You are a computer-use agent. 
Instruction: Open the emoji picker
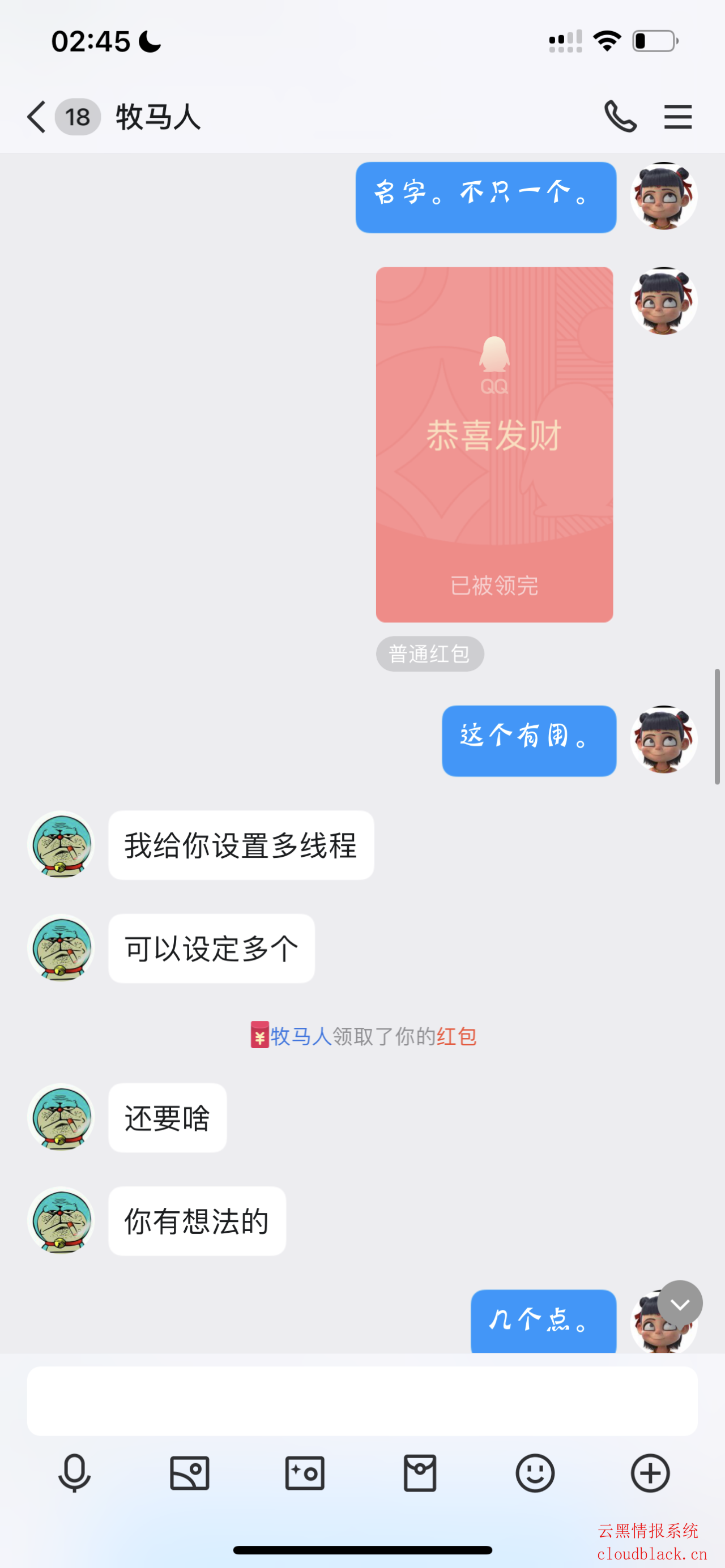pyautogui.click(x=535, y=1473)
